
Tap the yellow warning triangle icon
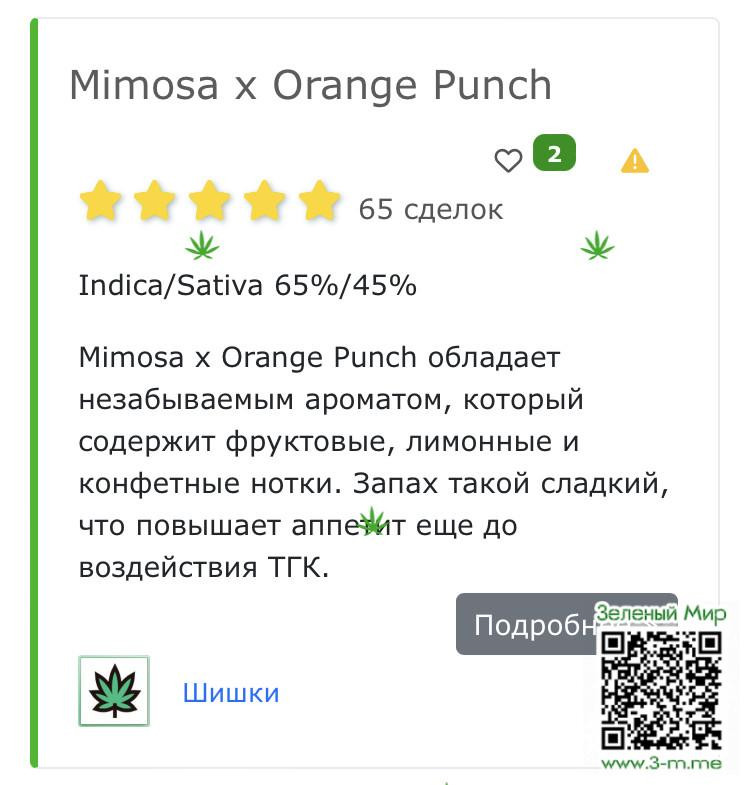634,160
